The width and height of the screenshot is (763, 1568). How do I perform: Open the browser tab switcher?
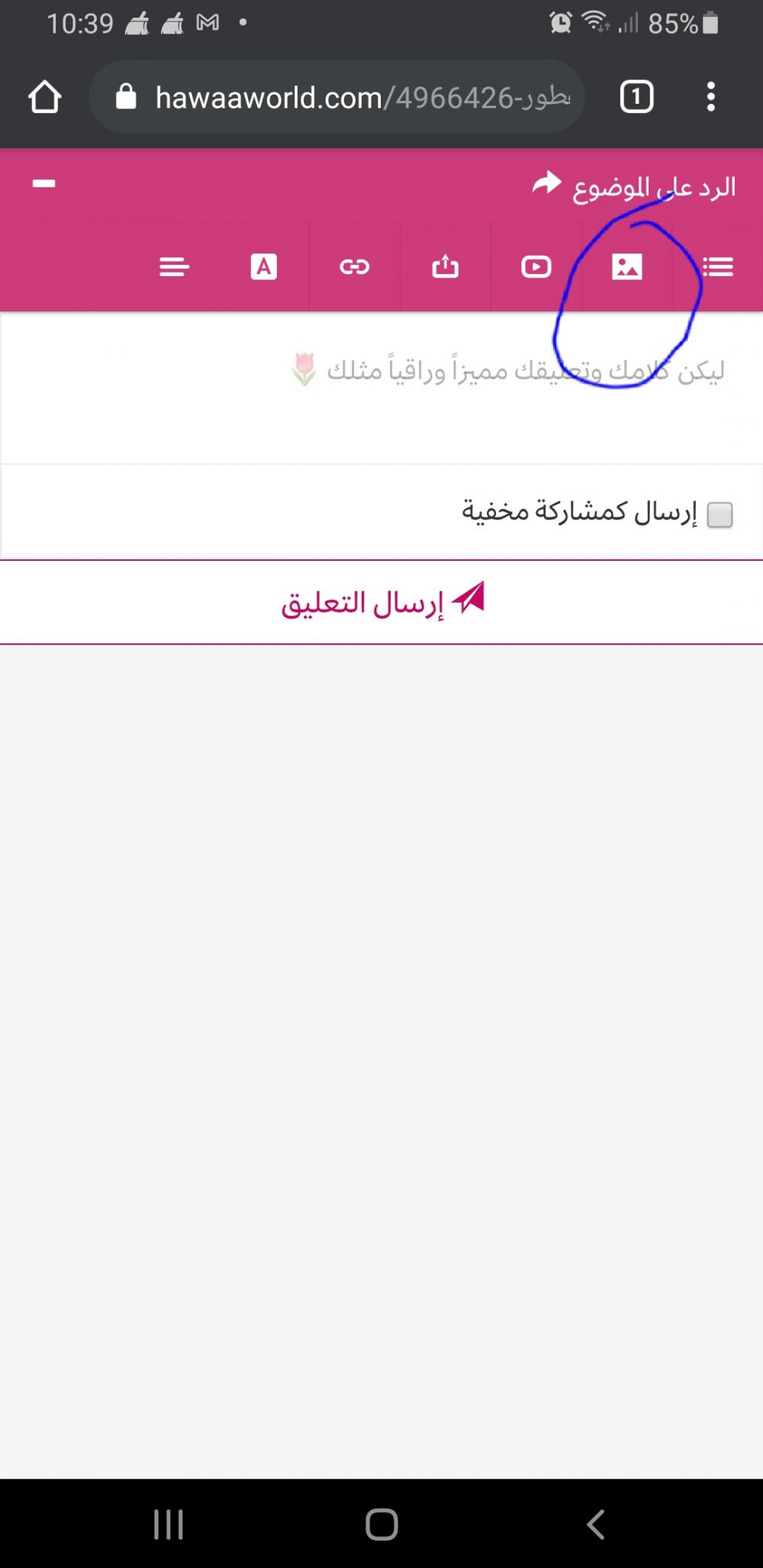[x=636, y=97]
